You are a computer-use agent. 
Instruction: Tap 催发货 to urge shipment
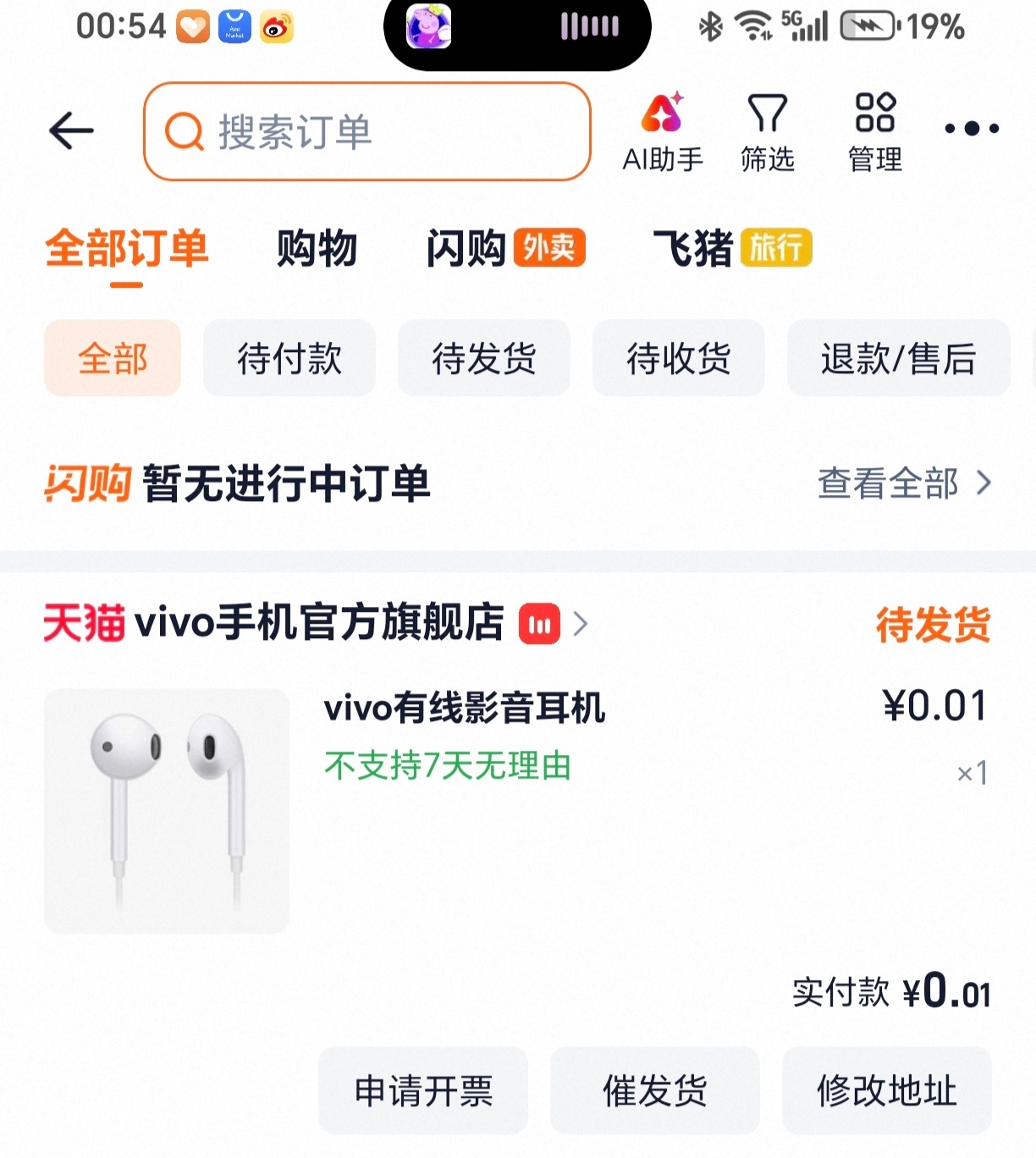coord(654,1090)
